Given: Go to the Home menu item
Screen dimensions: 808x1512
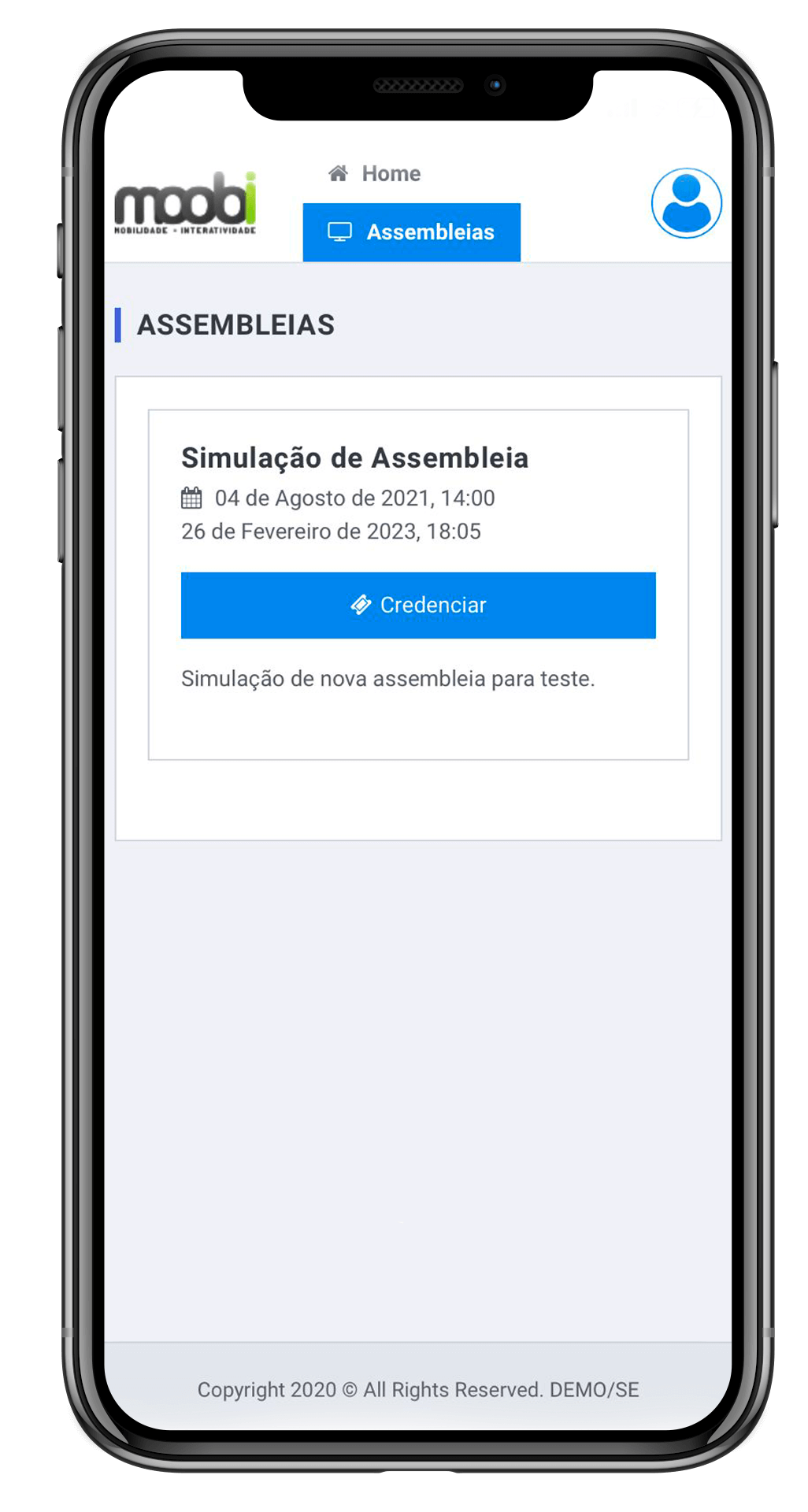Looking at the screenshot, I should pos(376,173).
